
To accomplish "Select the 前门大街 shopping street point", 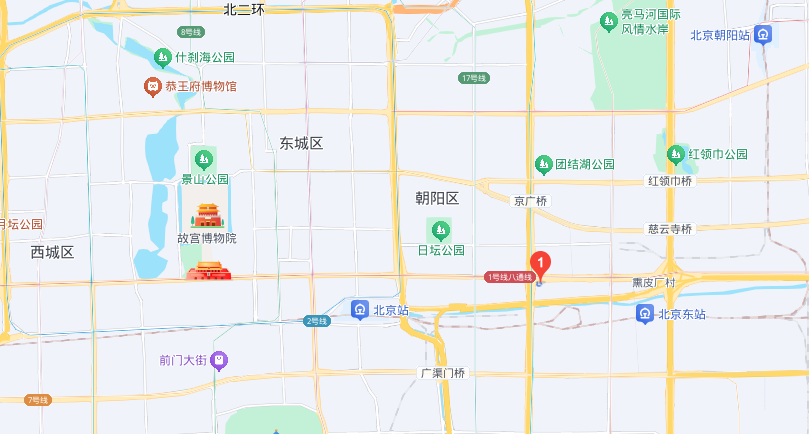I will click(220, 359).
